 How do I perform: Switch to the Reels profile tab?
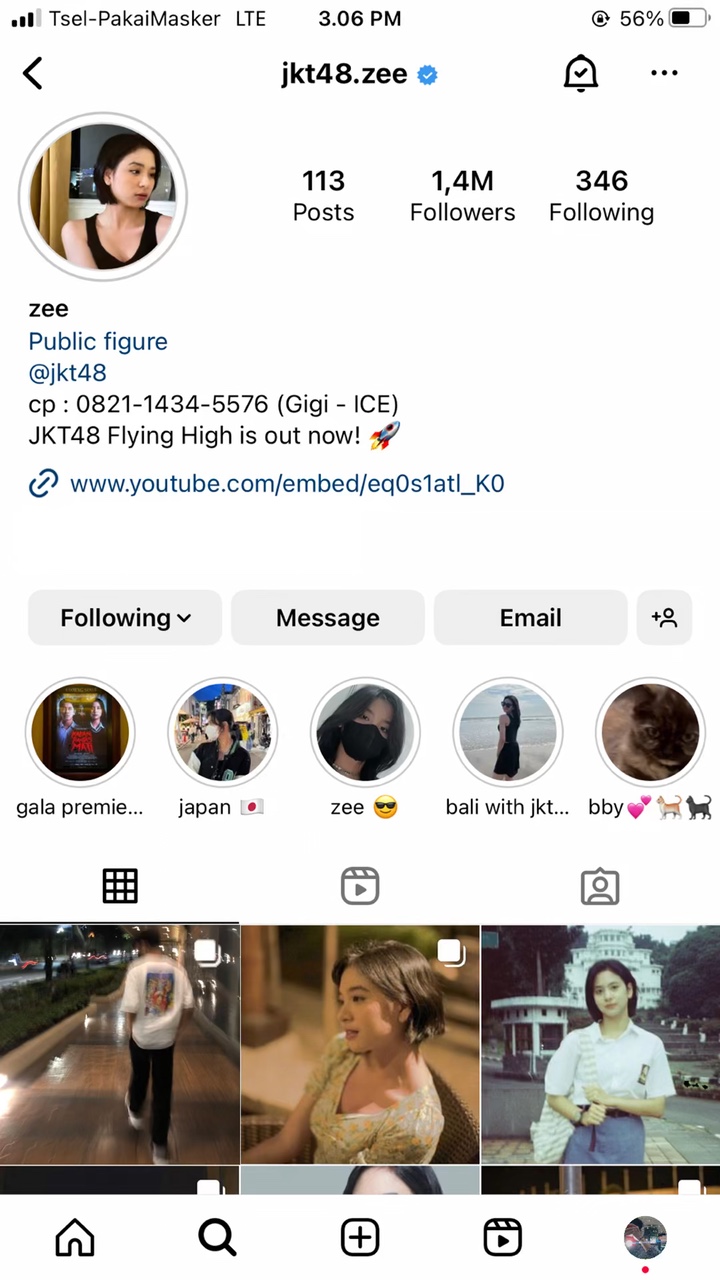(x=360, y=886)
